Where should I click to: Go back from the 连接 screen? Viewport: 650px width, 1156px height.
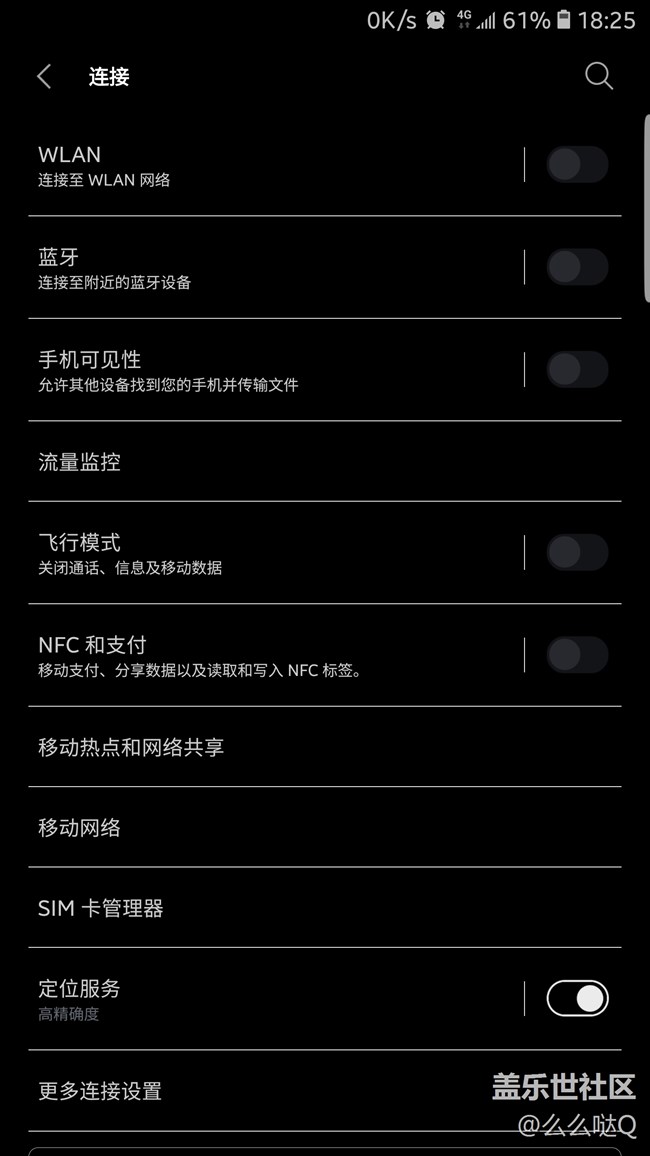point(44,77)
